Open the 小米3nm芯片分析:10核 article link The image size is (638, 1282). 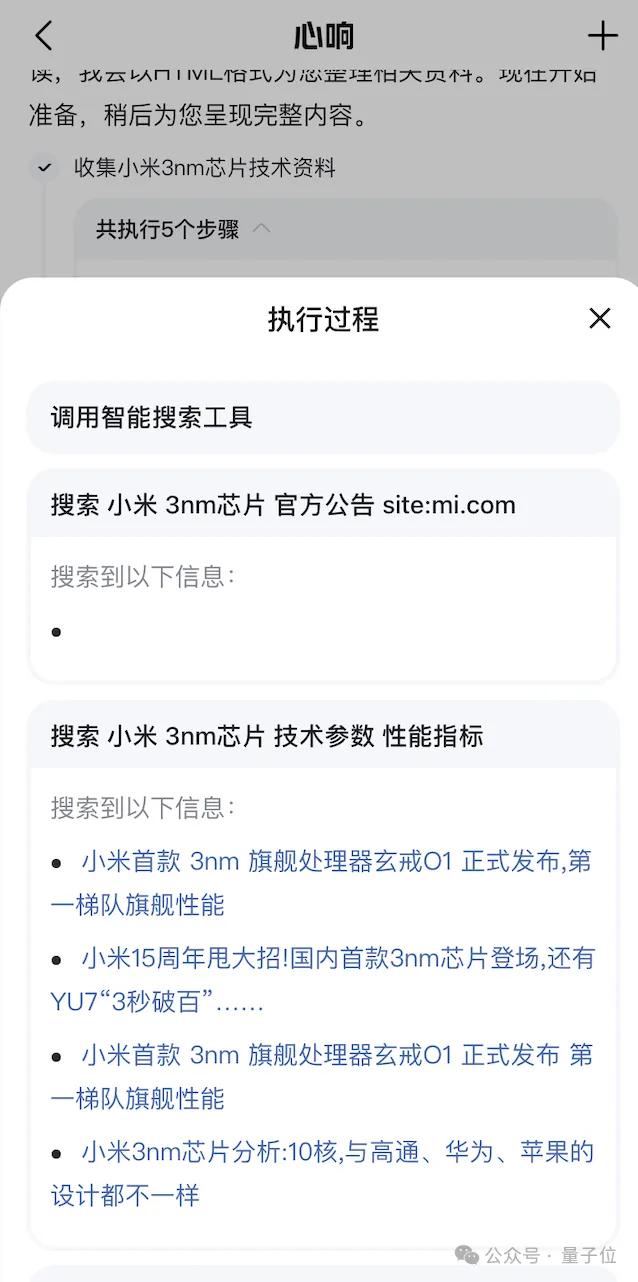pyautogui.click(x=336, y=1153)
